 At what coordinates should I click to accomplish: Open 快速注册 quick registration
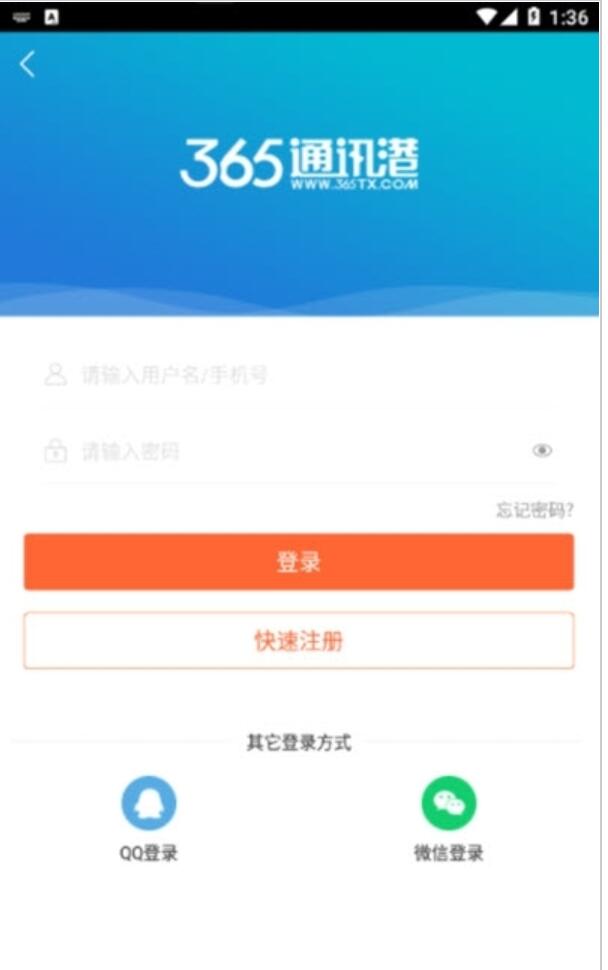[299, 641]
